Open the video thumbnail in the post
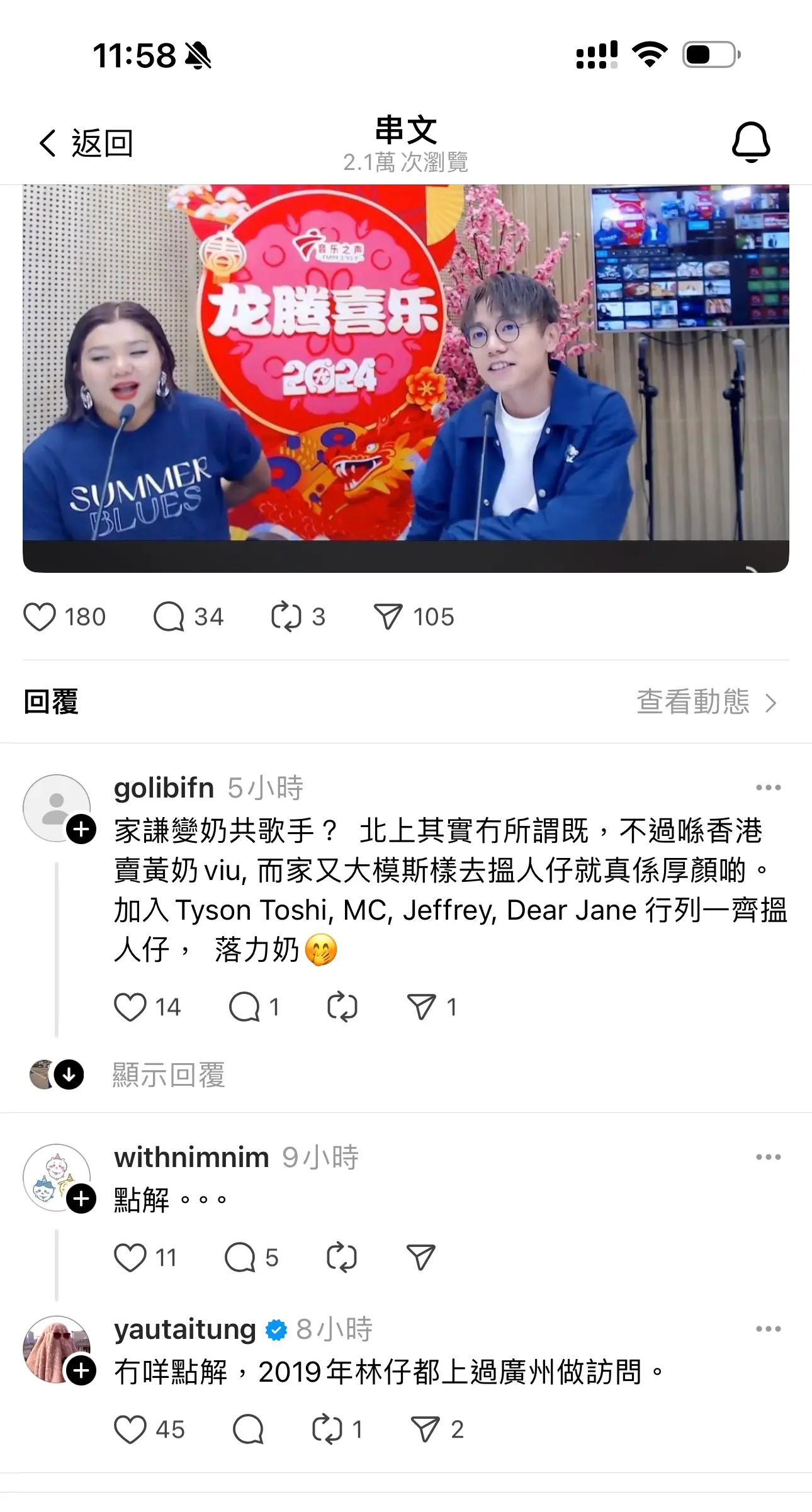 [x=406, y=378]
